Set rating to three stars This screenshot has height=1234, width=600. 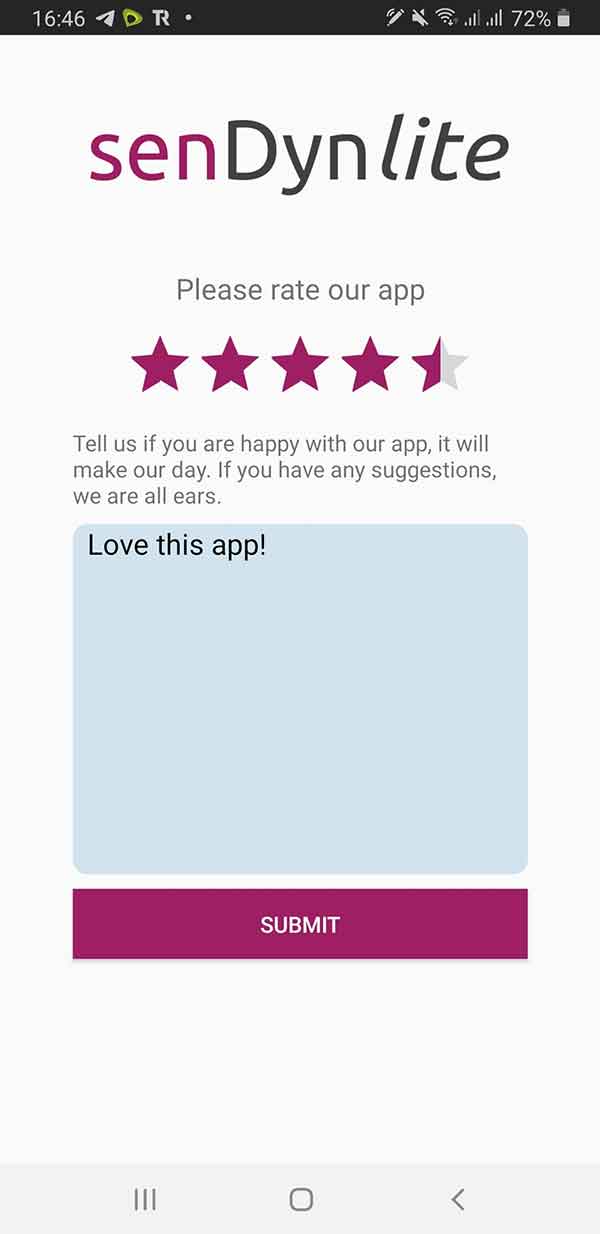coord(300,365)
